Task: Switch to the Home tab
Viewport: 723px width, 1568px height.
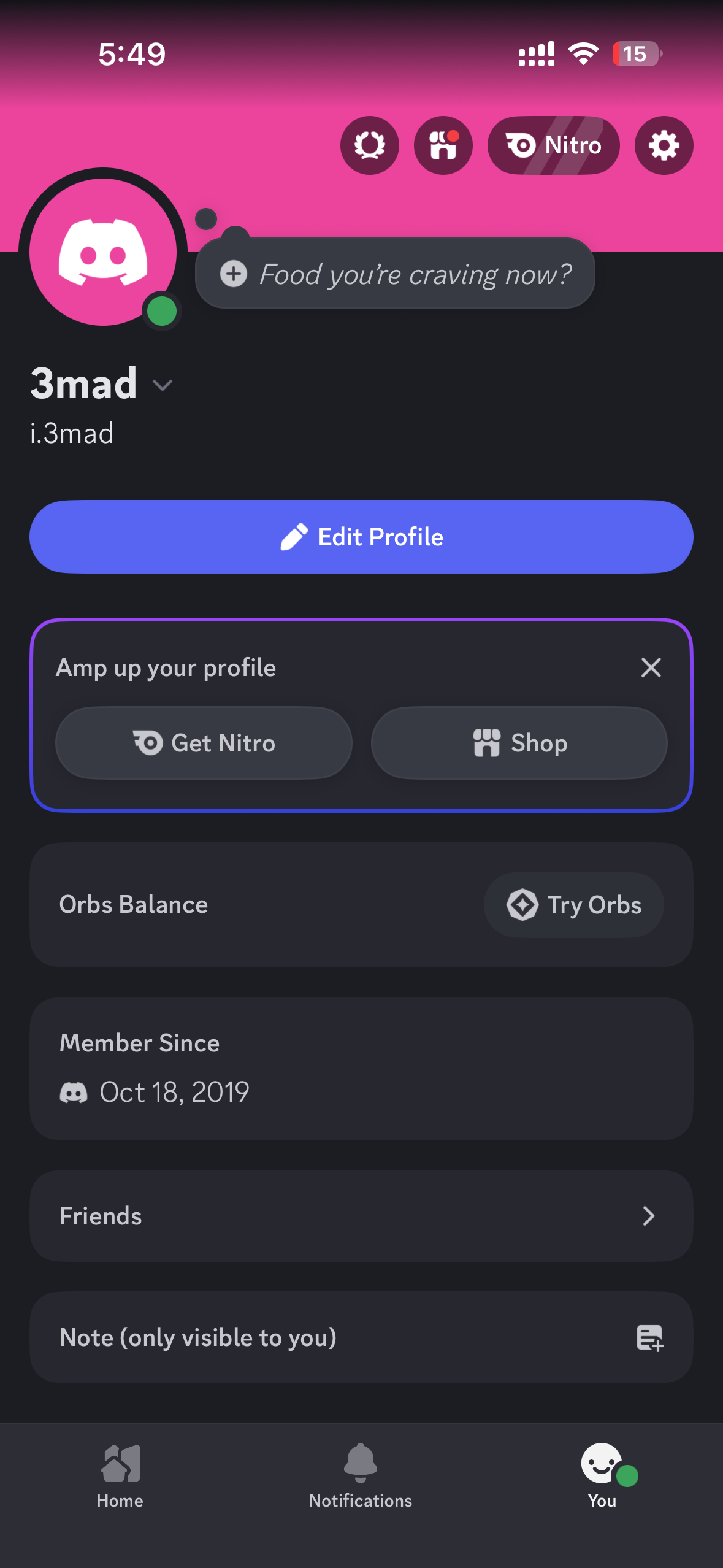Action: [x=120, y=1475]
